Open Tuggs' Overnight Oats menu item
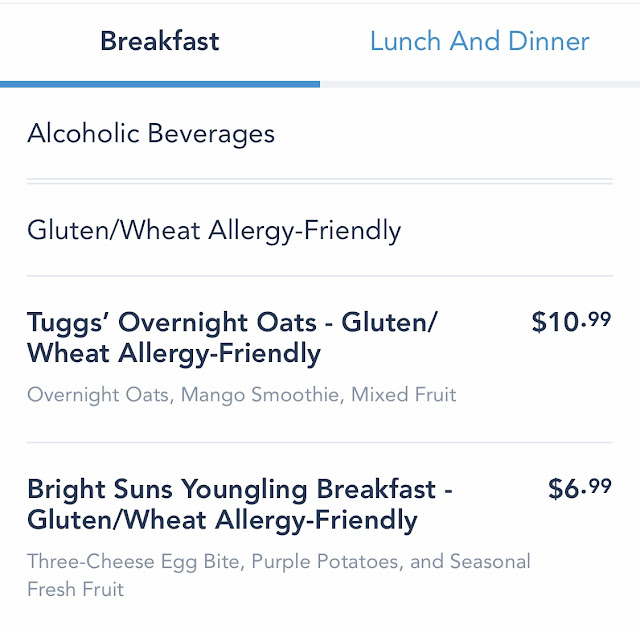Viewport: 640px width, 633px height. [233, 338]
